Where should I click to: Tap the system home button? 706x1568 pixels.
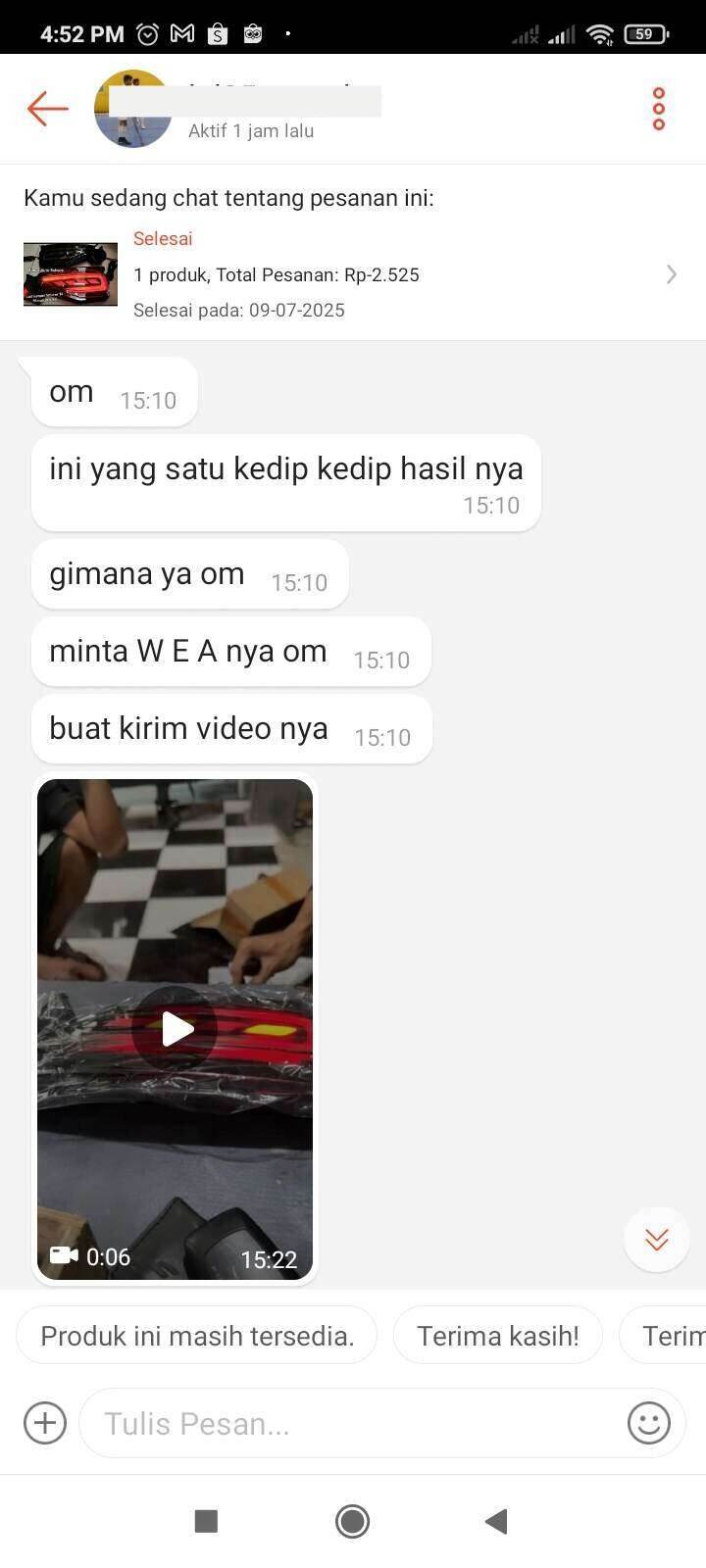(352, 1521)
